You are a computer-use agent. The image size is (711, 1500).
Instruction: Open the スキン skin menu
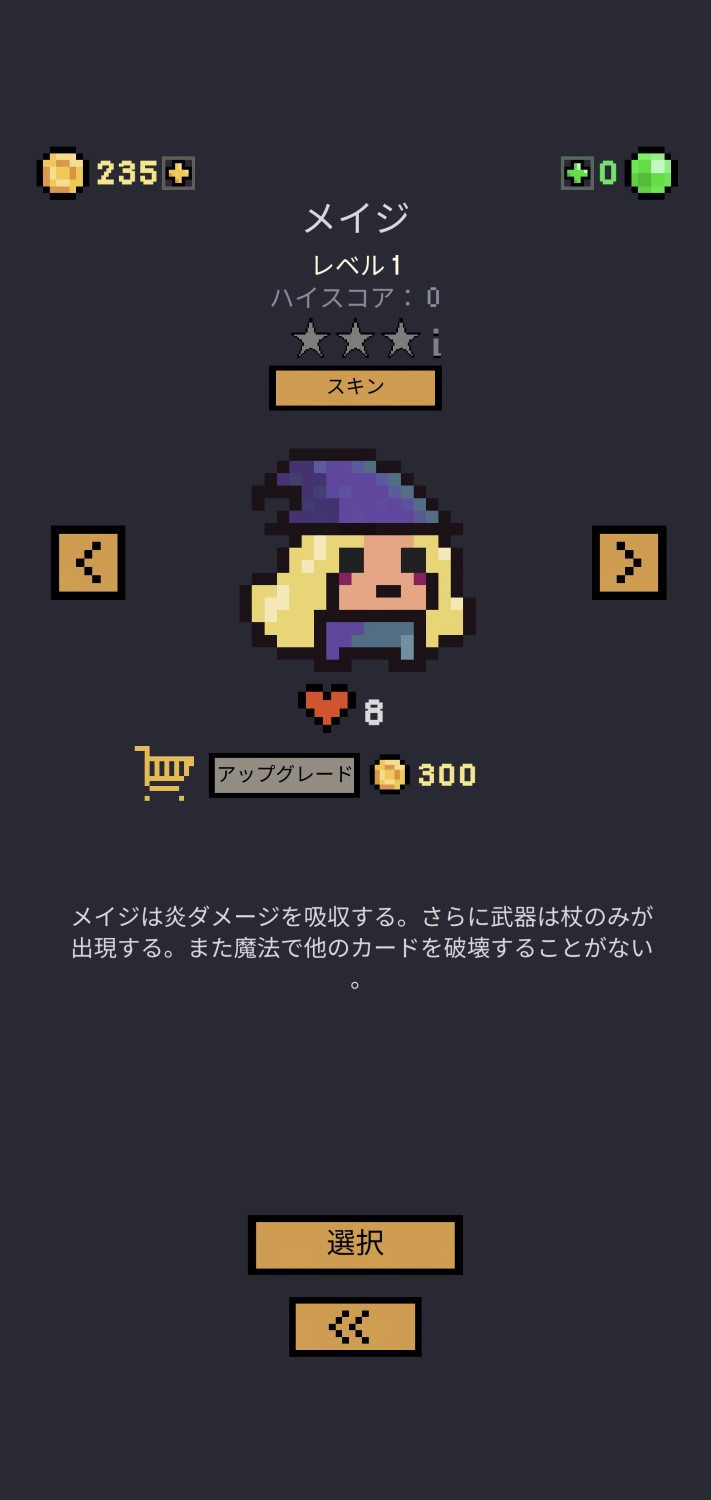(x=355, y=387)
